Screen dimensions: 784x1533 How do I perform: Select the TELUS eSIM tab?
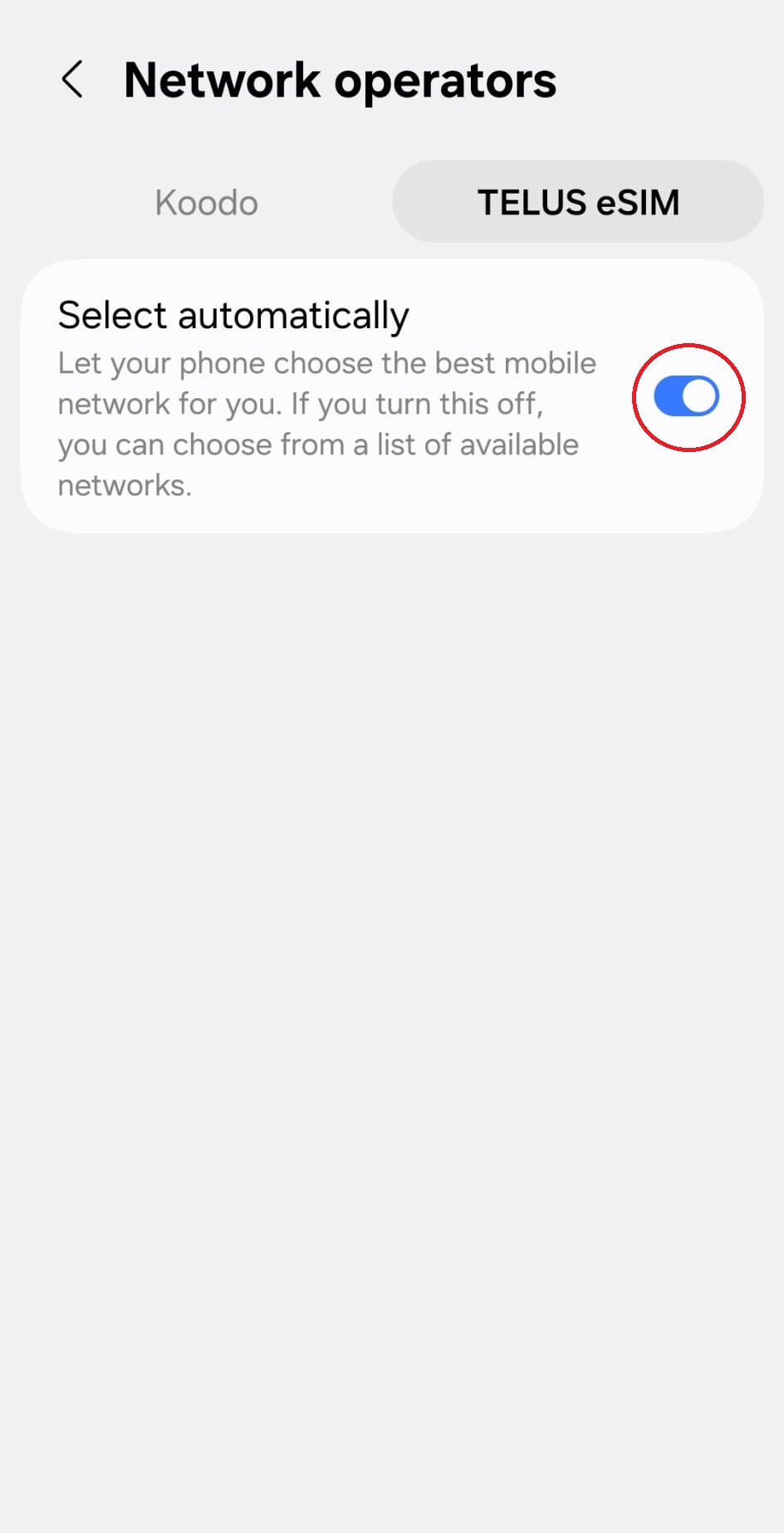[x=578, y=202]
